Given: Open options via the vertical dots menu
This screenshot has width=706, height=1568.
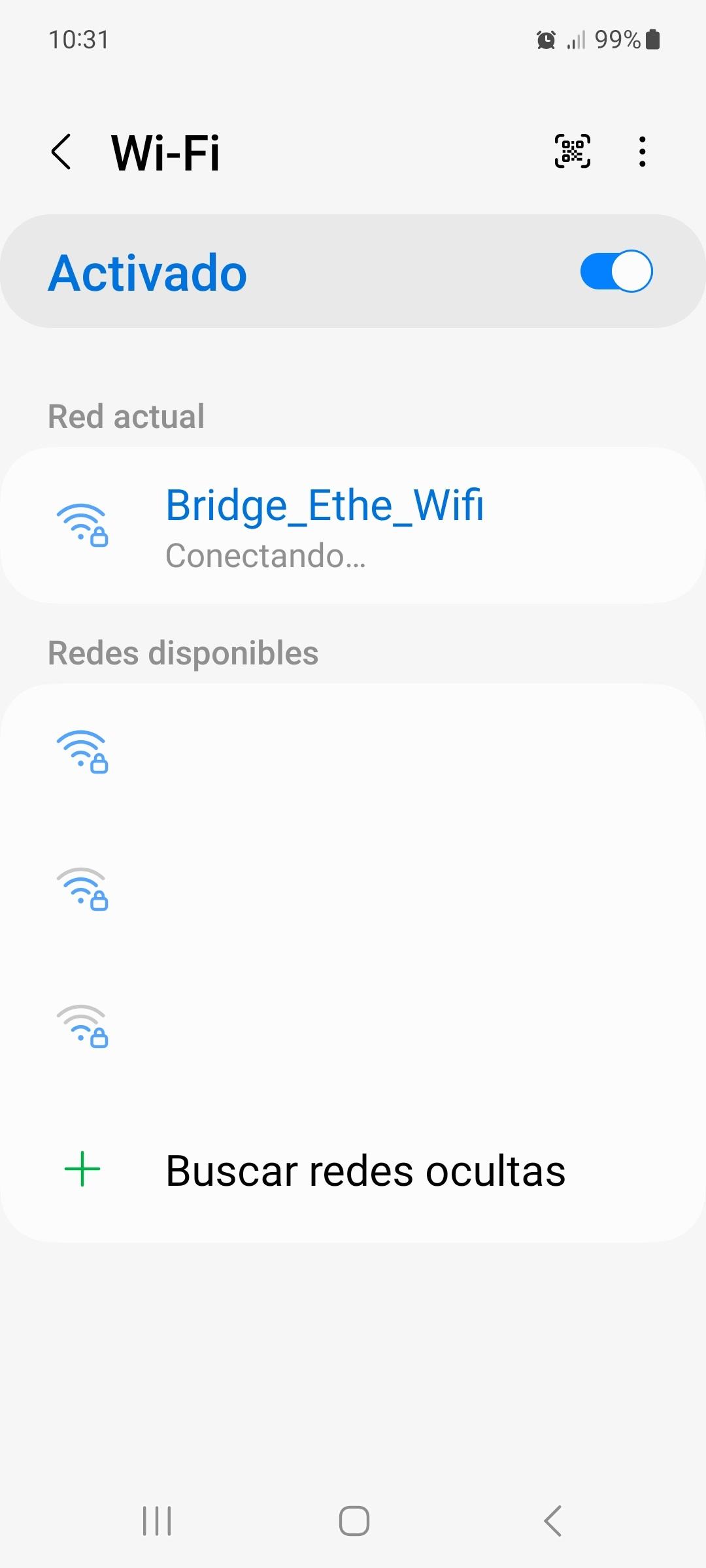Looking at the screenshot, I should 641,152.
